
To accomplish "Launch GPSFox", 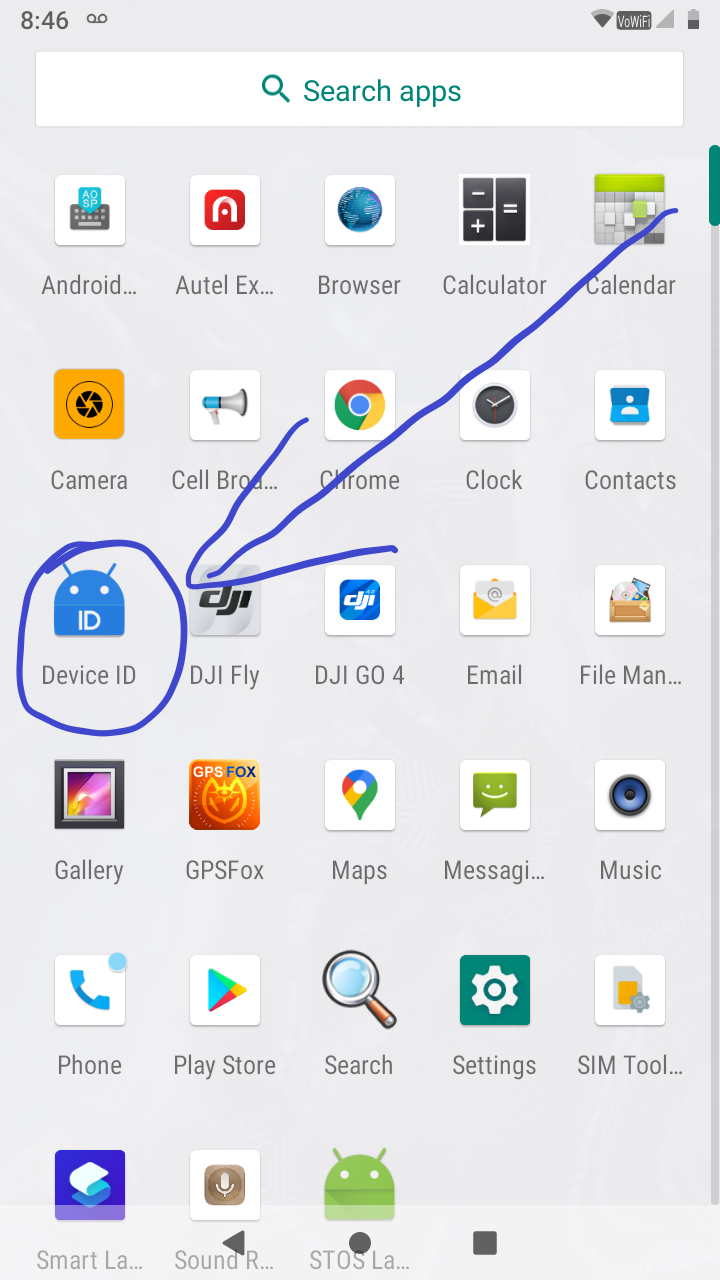I will (x=225, y=796).
